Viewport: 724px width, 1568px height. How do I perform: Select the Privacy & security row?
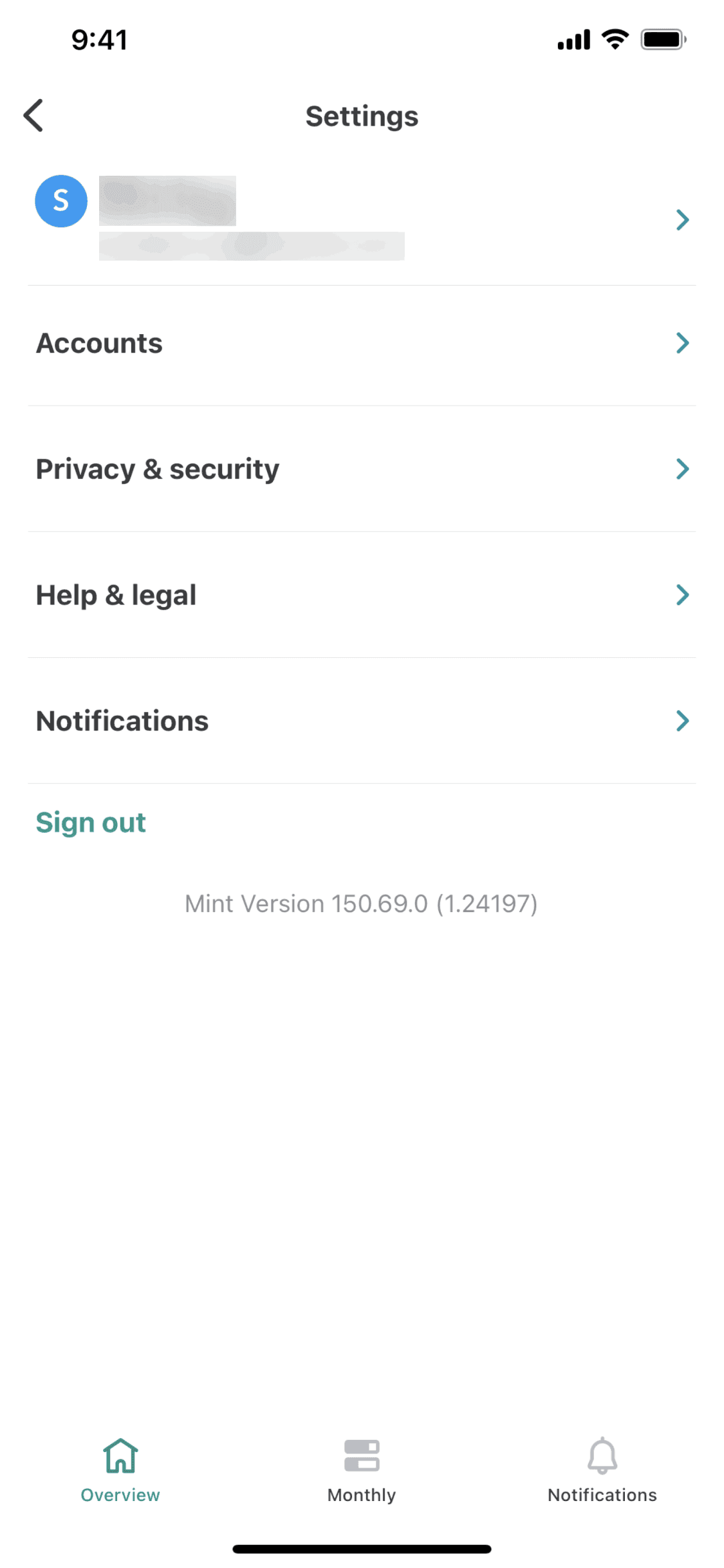click(x=158, y=469)
